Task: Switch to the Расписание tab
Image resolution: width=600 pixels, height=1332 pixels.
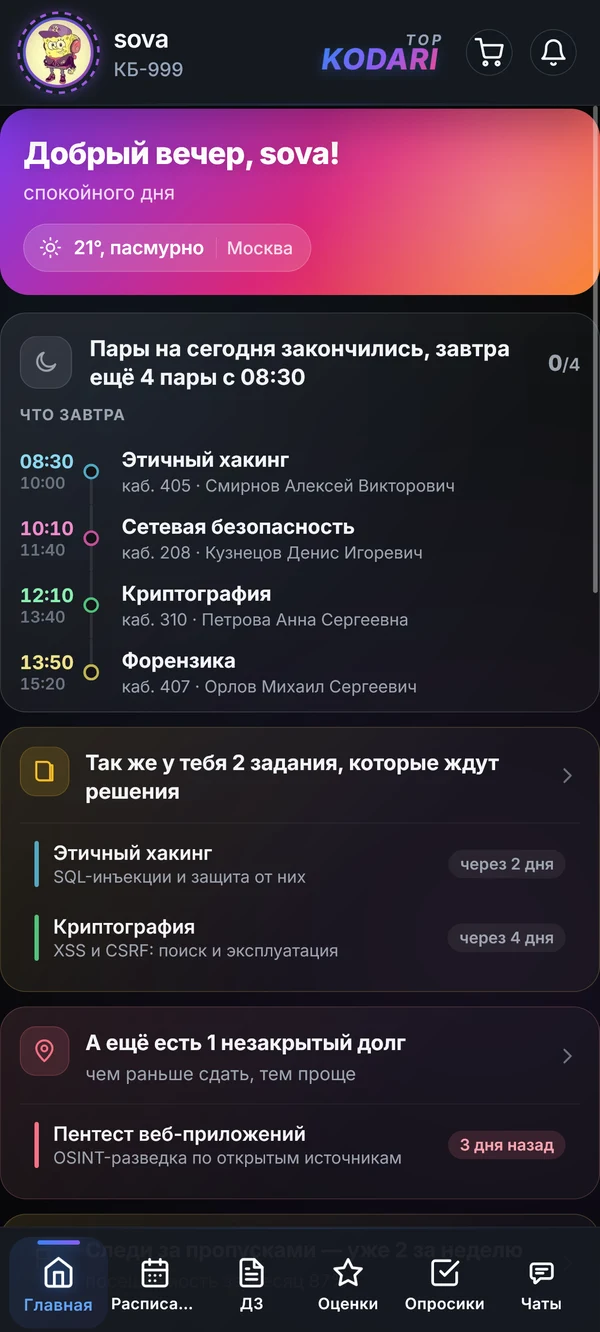Action: [x=152, y=1285]
